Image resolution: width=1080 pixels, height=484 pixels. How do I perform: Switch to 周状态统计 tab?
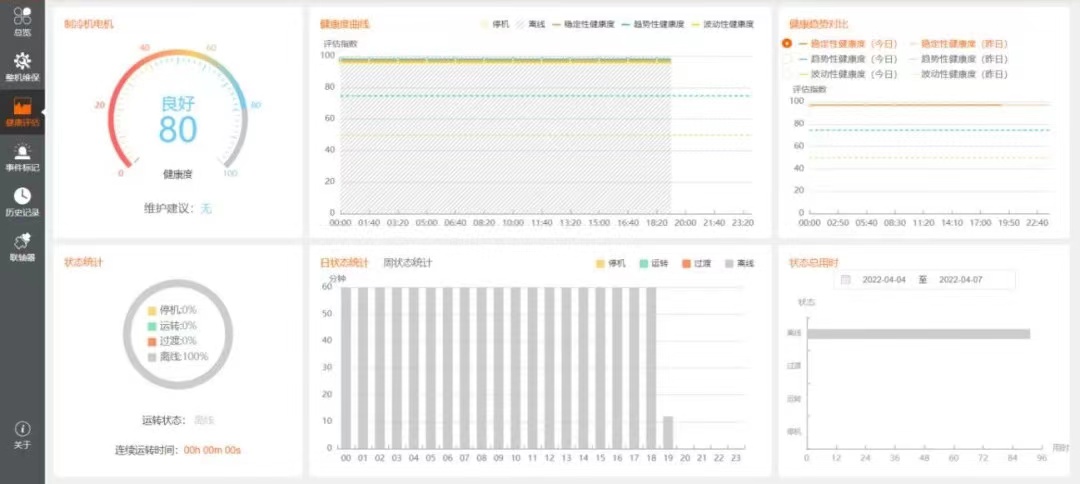pyautogui.click(x=408, y=263)
